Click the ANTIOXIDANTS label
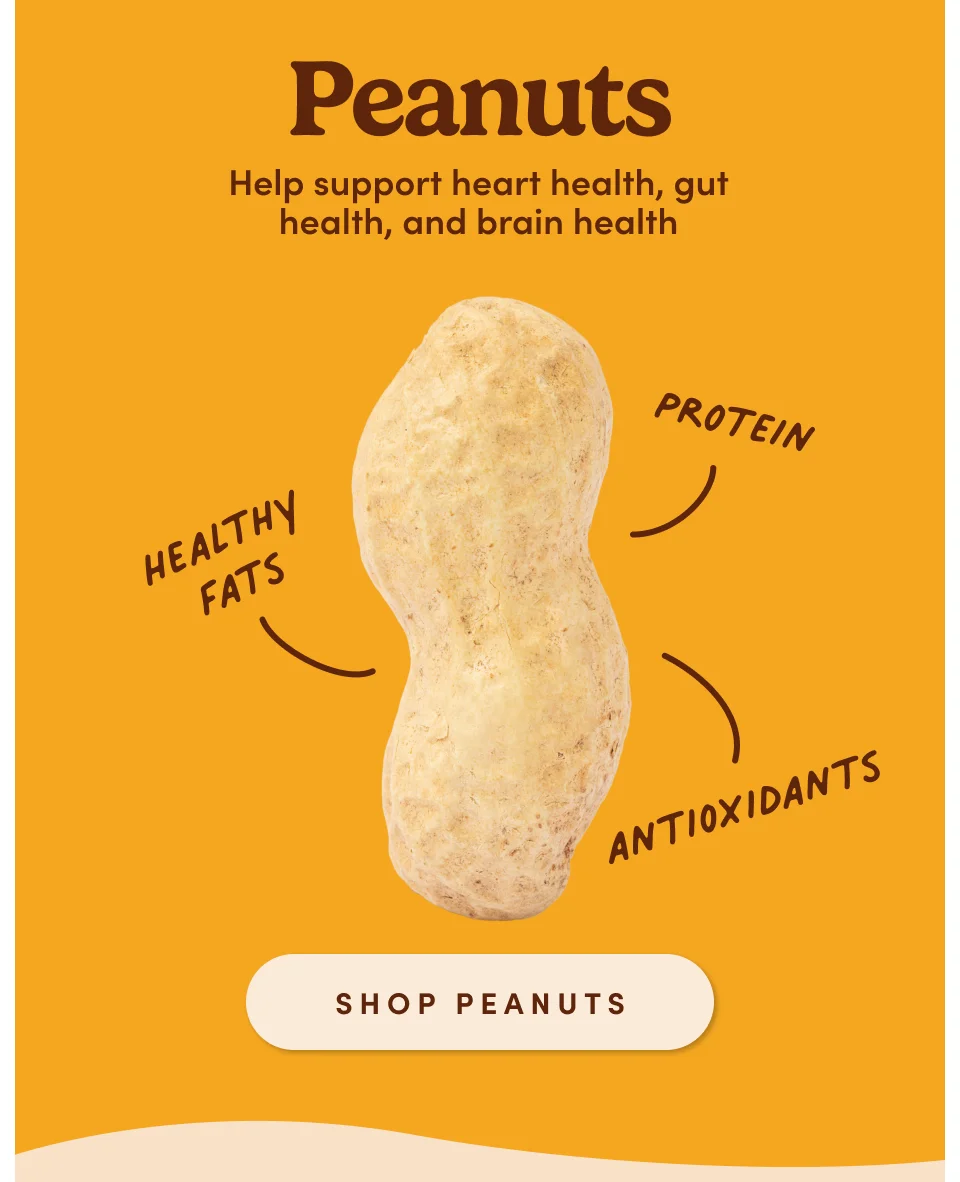The image size is (960, 1182). click(745, 805)
